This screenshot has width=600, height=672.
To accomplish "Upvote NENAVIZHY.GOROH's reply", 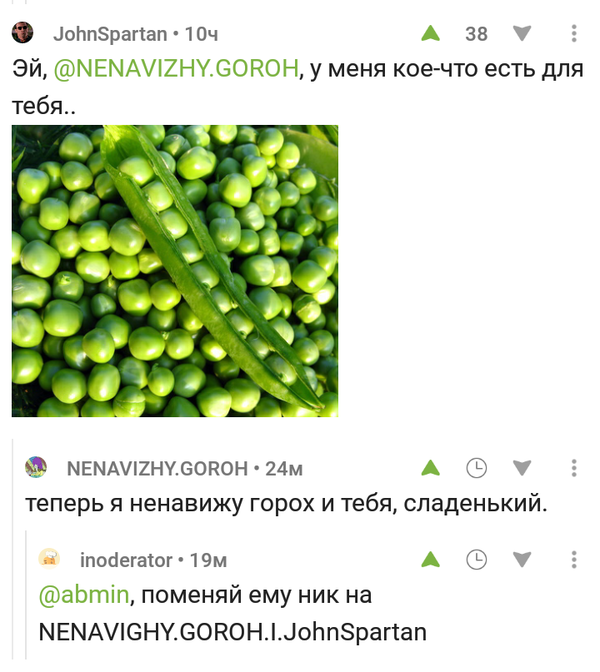I will [431, 468].
